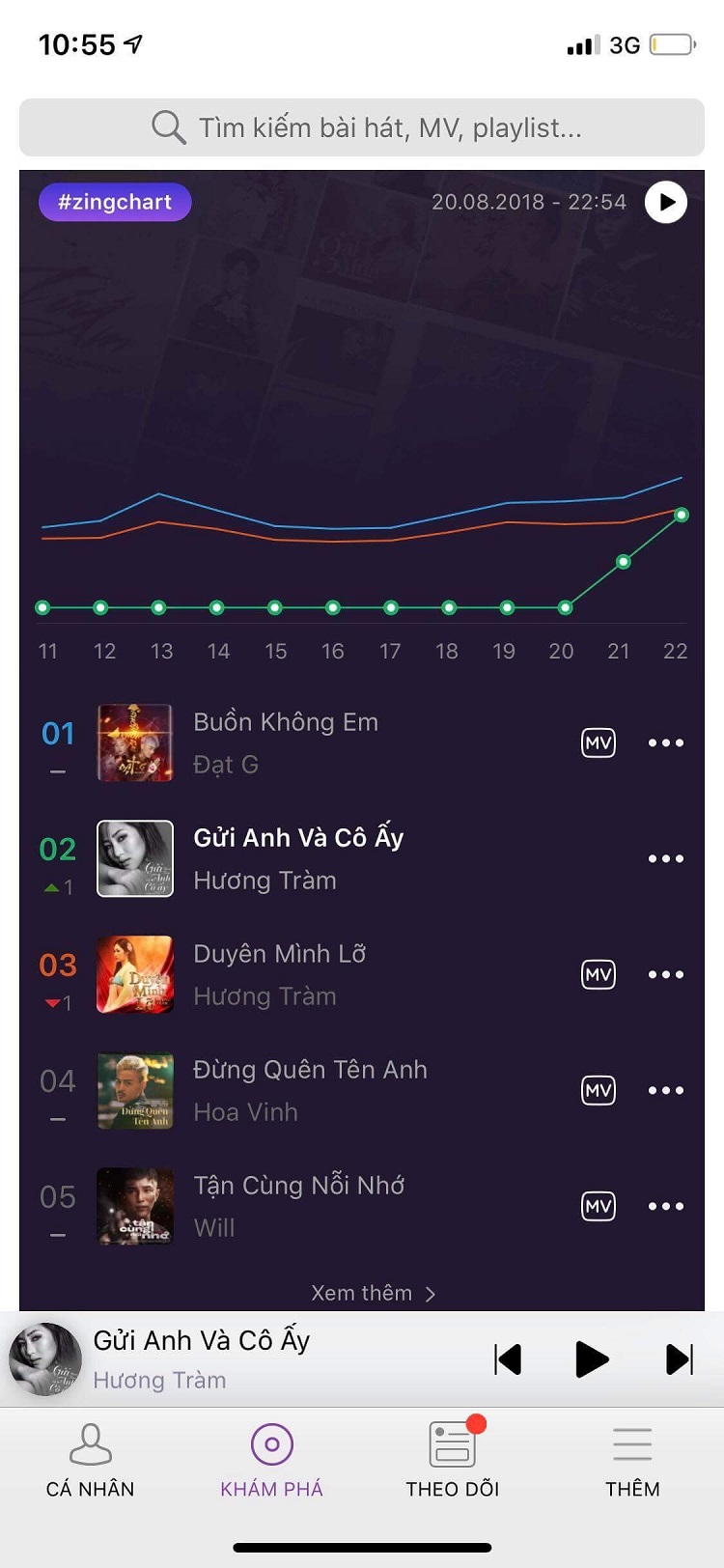Resume playback in the mini player
The image size is (724, 1568).
pyautogui.click(x=591, y=1358)
